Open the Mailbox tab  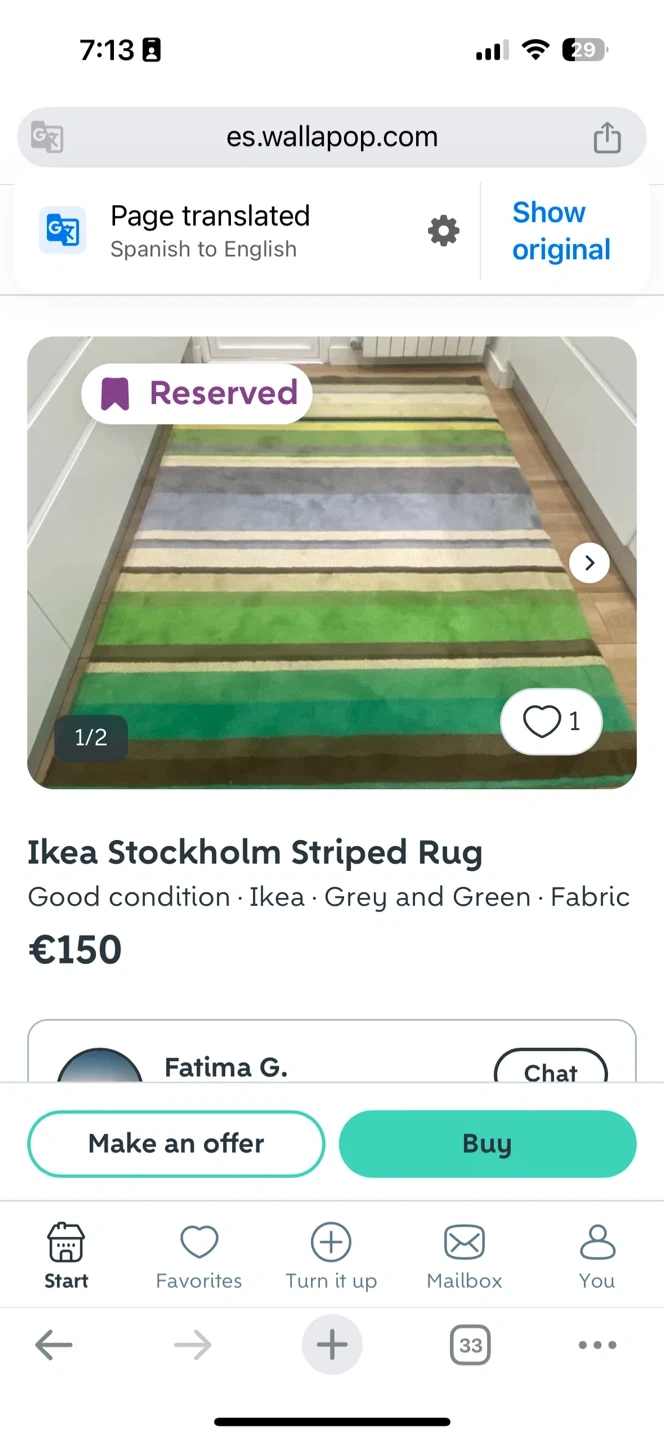coord(464,1256)
